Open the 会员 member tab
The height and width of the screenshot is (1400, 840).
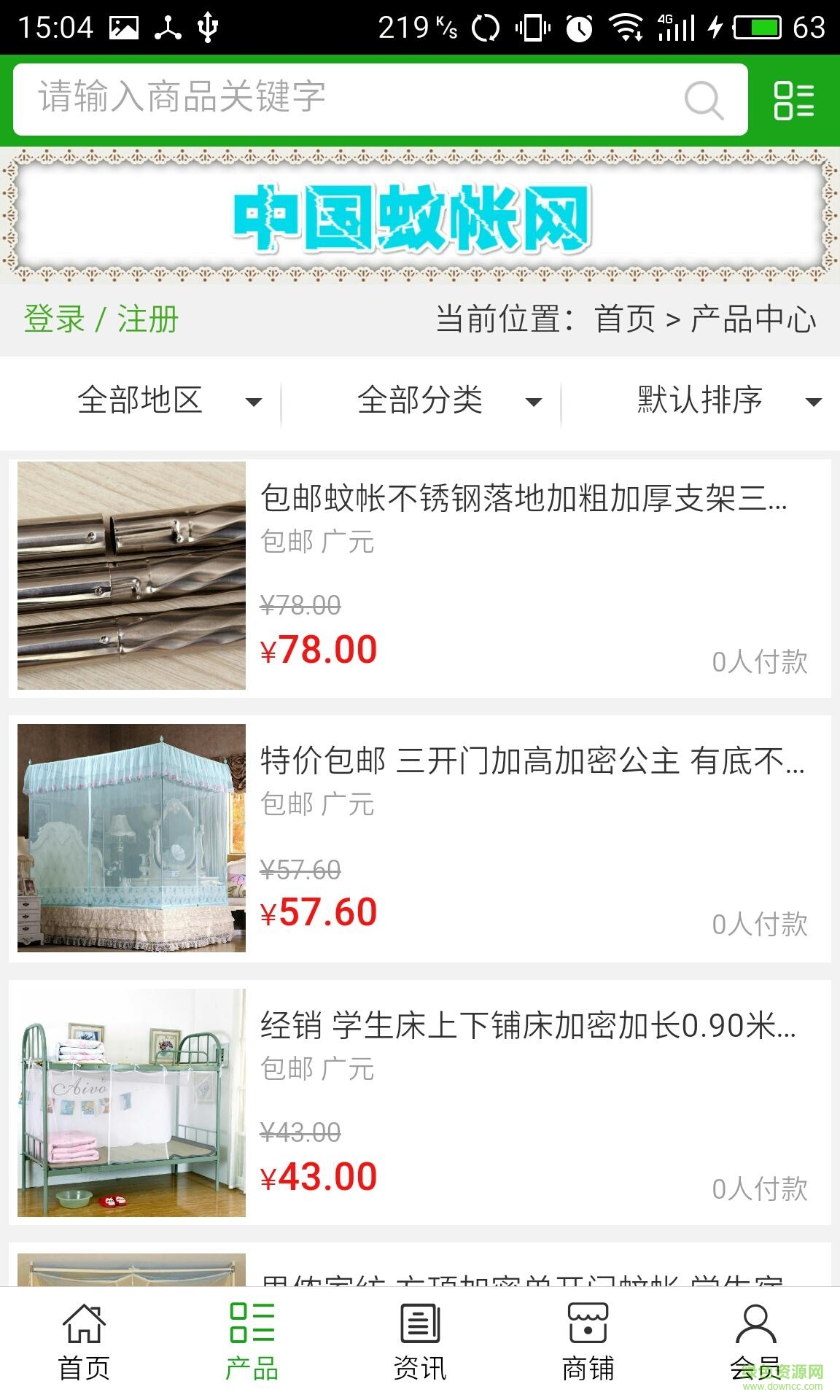(755, 1343)
